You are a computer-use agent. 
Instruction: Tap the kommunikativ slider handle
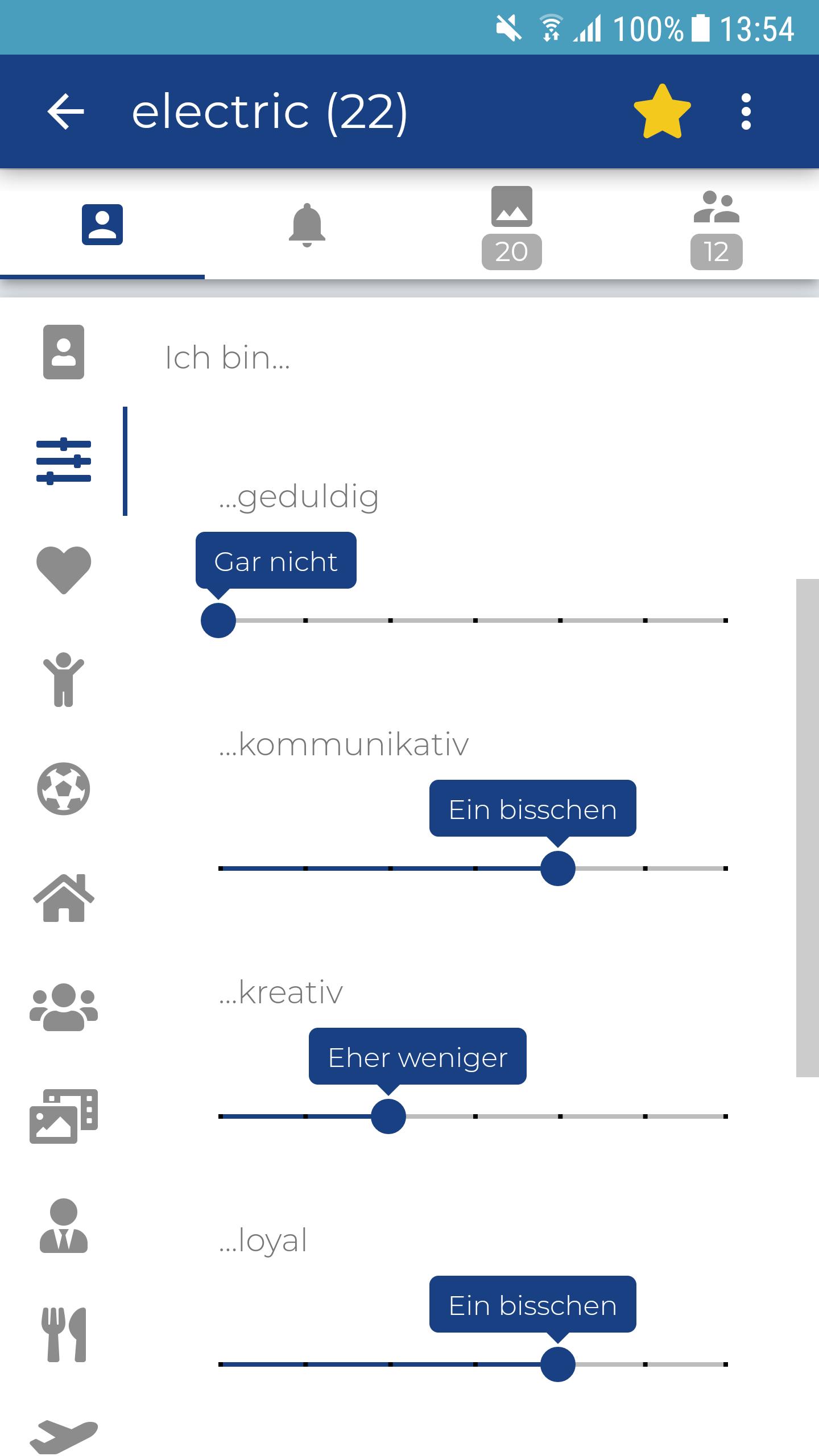coord(558,868)
